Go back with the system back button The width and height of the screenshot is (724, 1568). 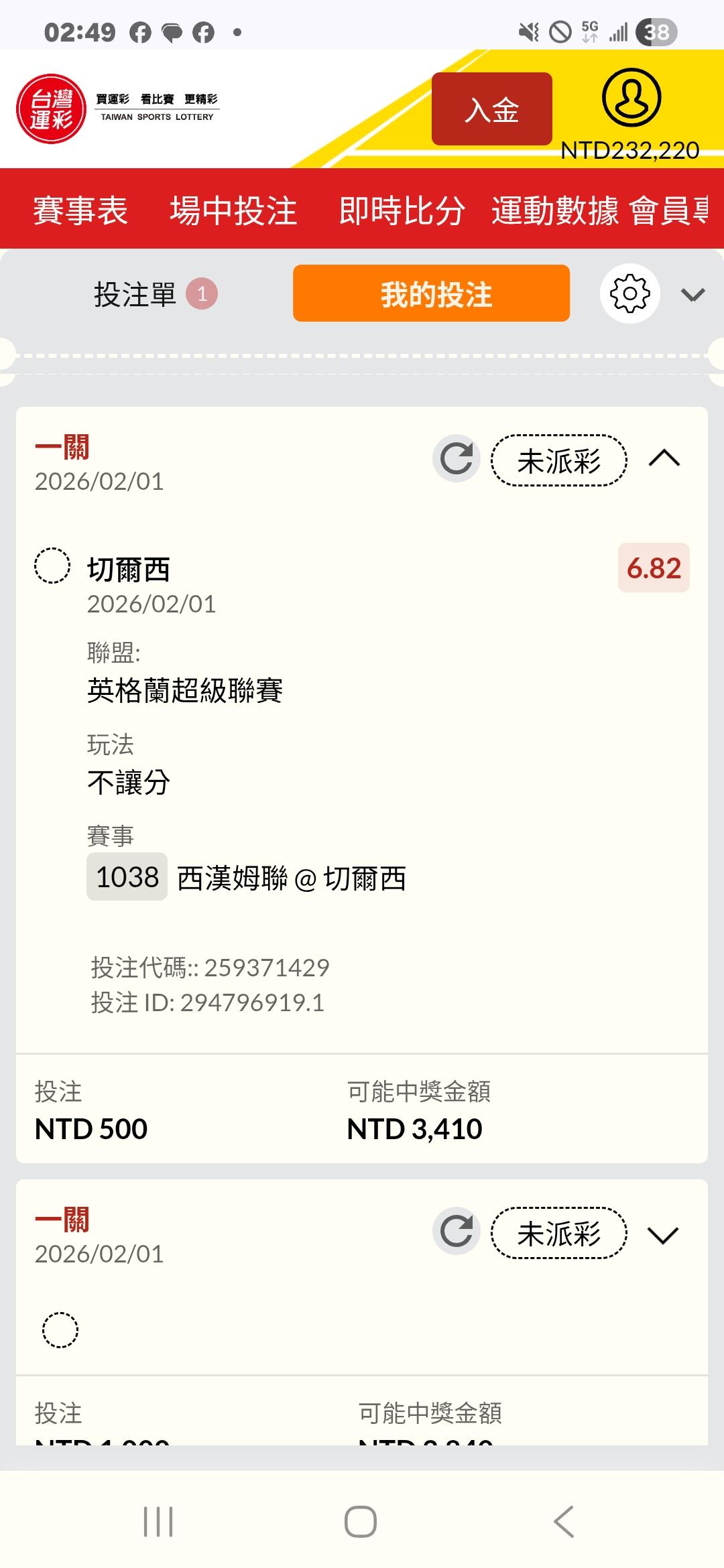[564, 1521]
